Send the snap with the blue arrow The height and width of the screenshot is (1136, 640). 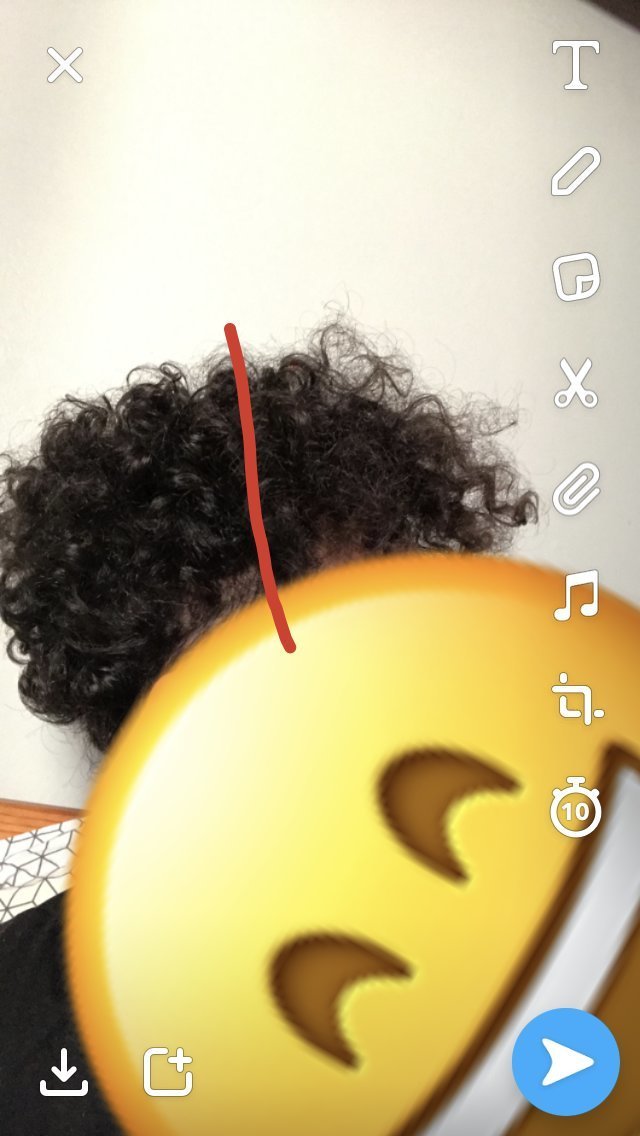point(566,1062)
